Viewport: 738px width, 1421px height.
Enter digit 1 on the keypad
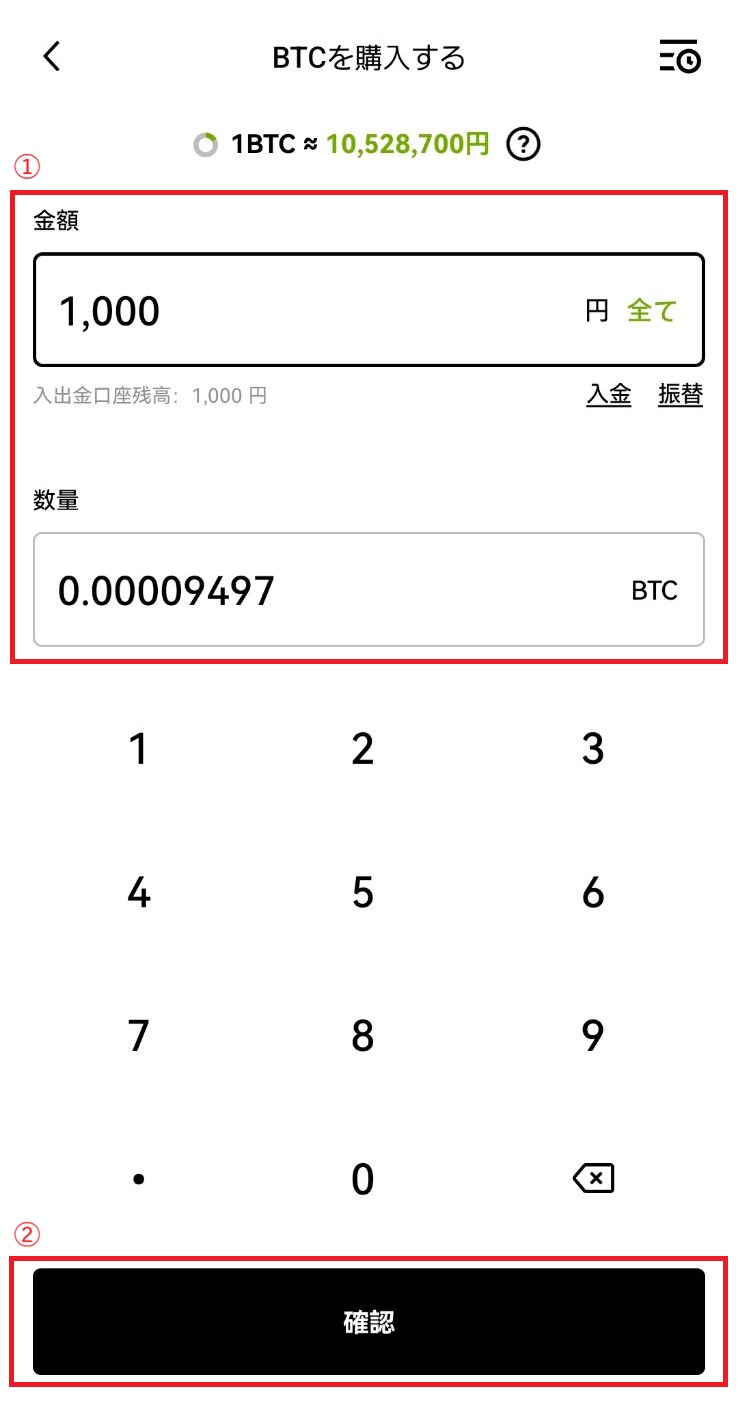[139, 748]
